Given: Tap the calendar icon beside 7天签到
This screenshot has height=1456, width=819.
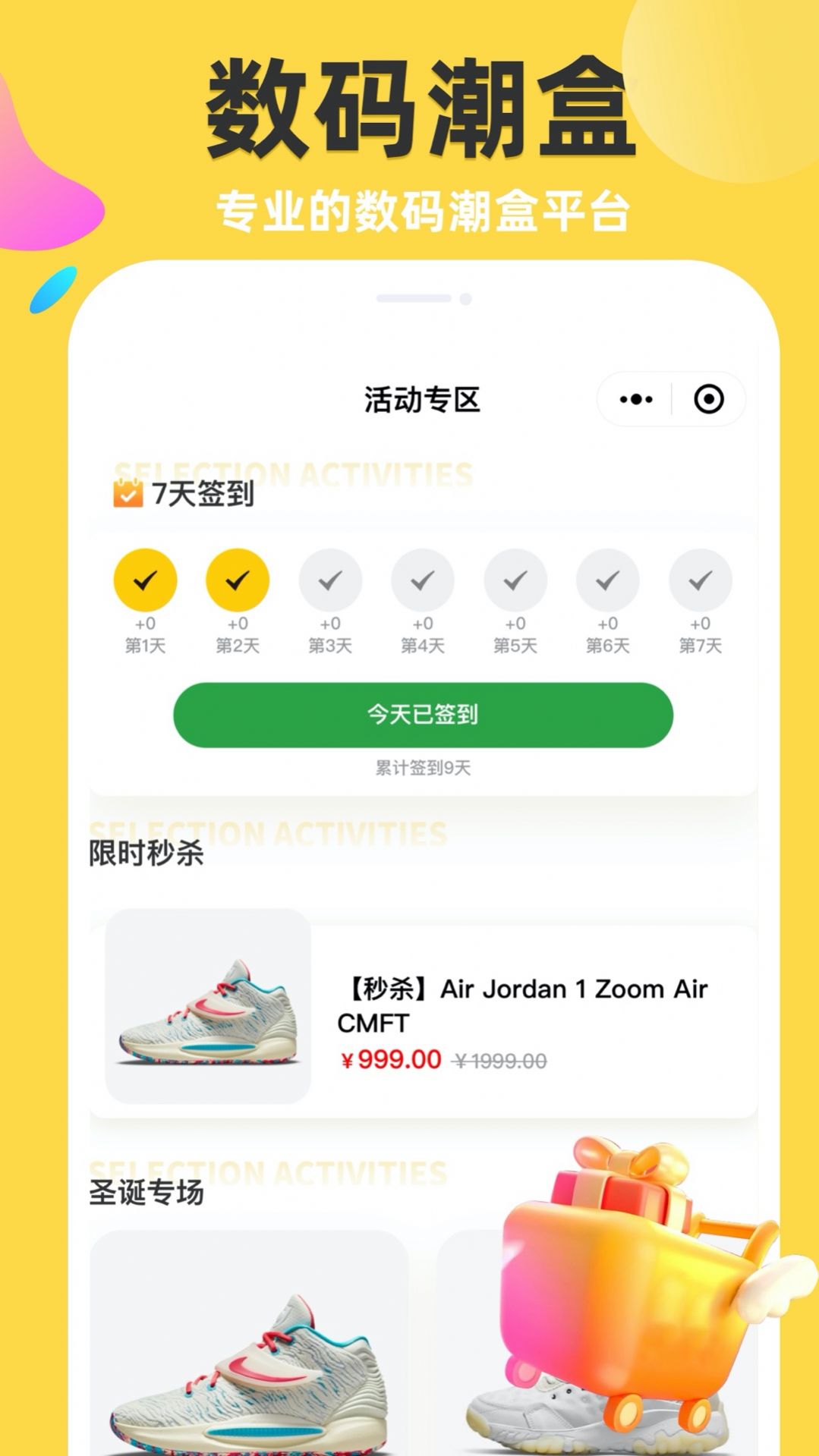Looking at the screenshot, I should pyautogui.click(x=128, y=494).
